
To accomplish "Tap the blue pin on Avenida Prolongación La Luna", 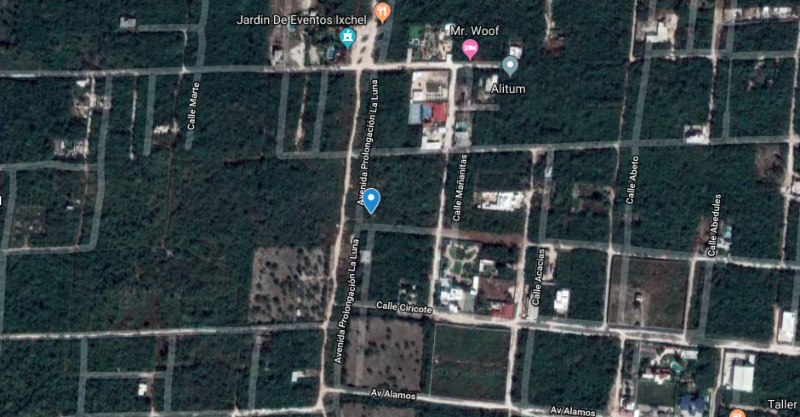I will tap(371, 200).
